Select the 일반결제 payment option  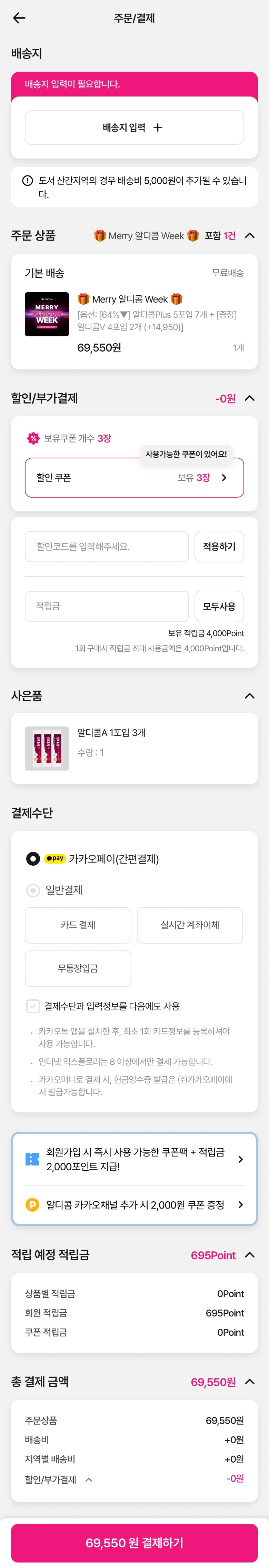(33, 890)
